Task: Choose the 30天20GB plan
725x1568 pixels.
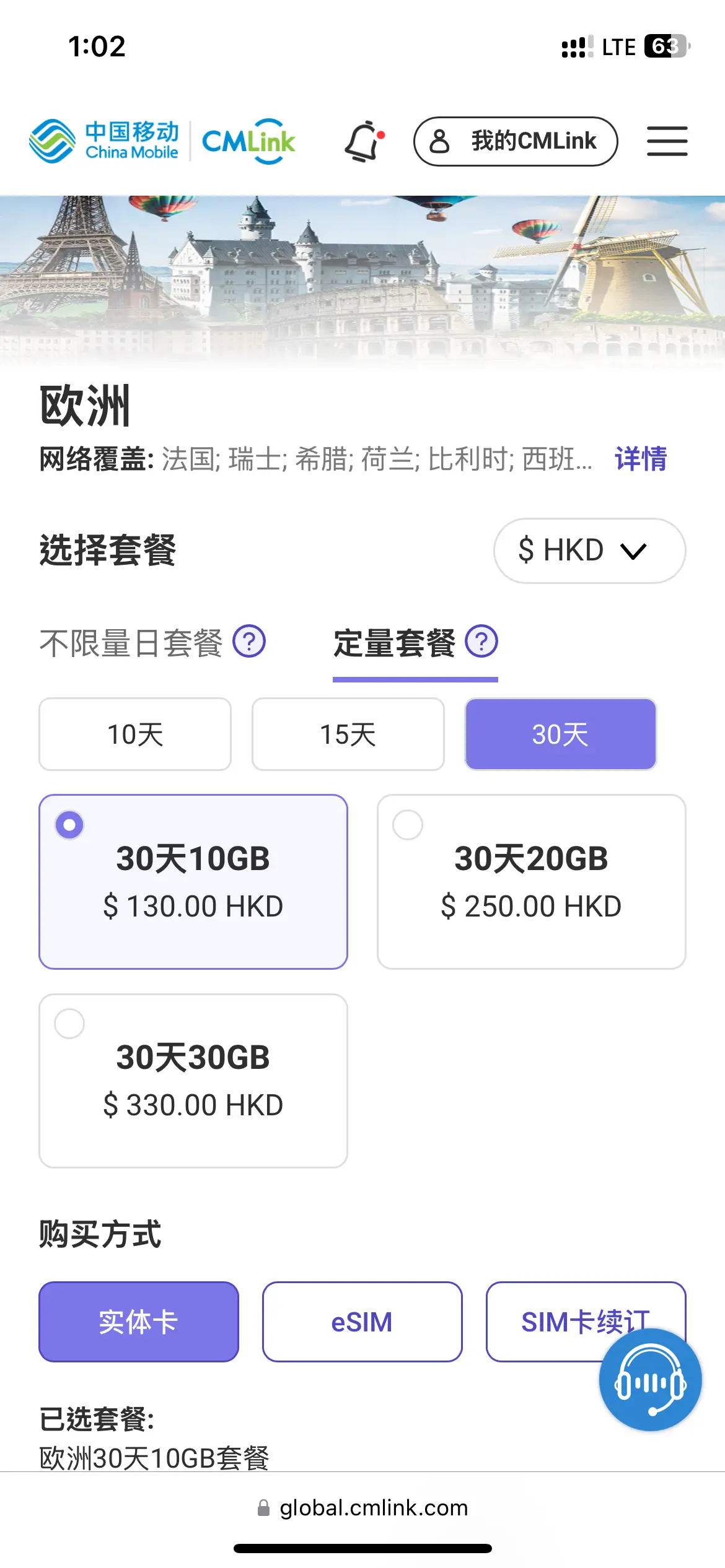Action: [532, 882]
